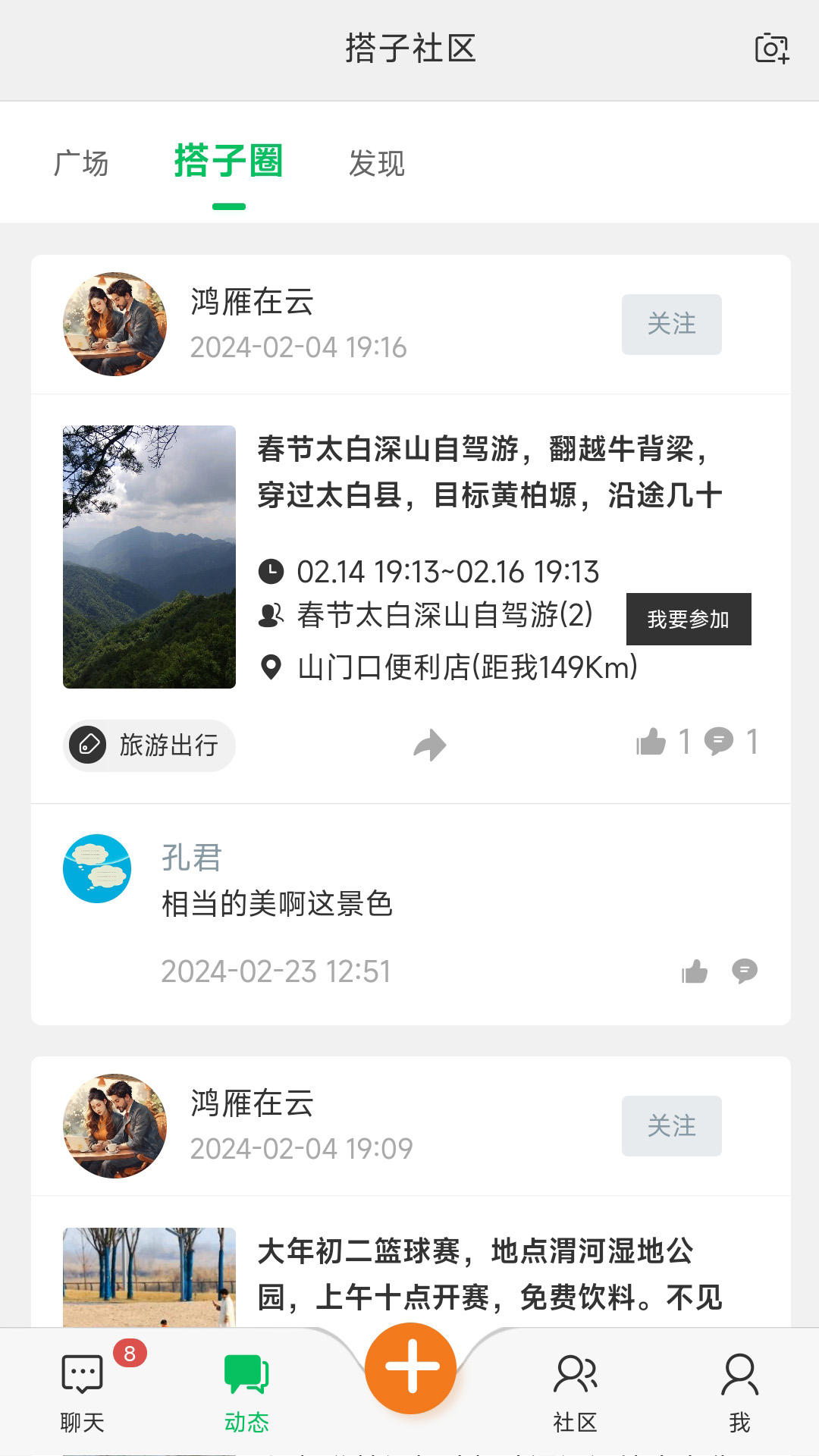Tap the like icon under 孔君's comment
Image resolution: width=819 pixels, height=1456 pixels.
point(695,971)
